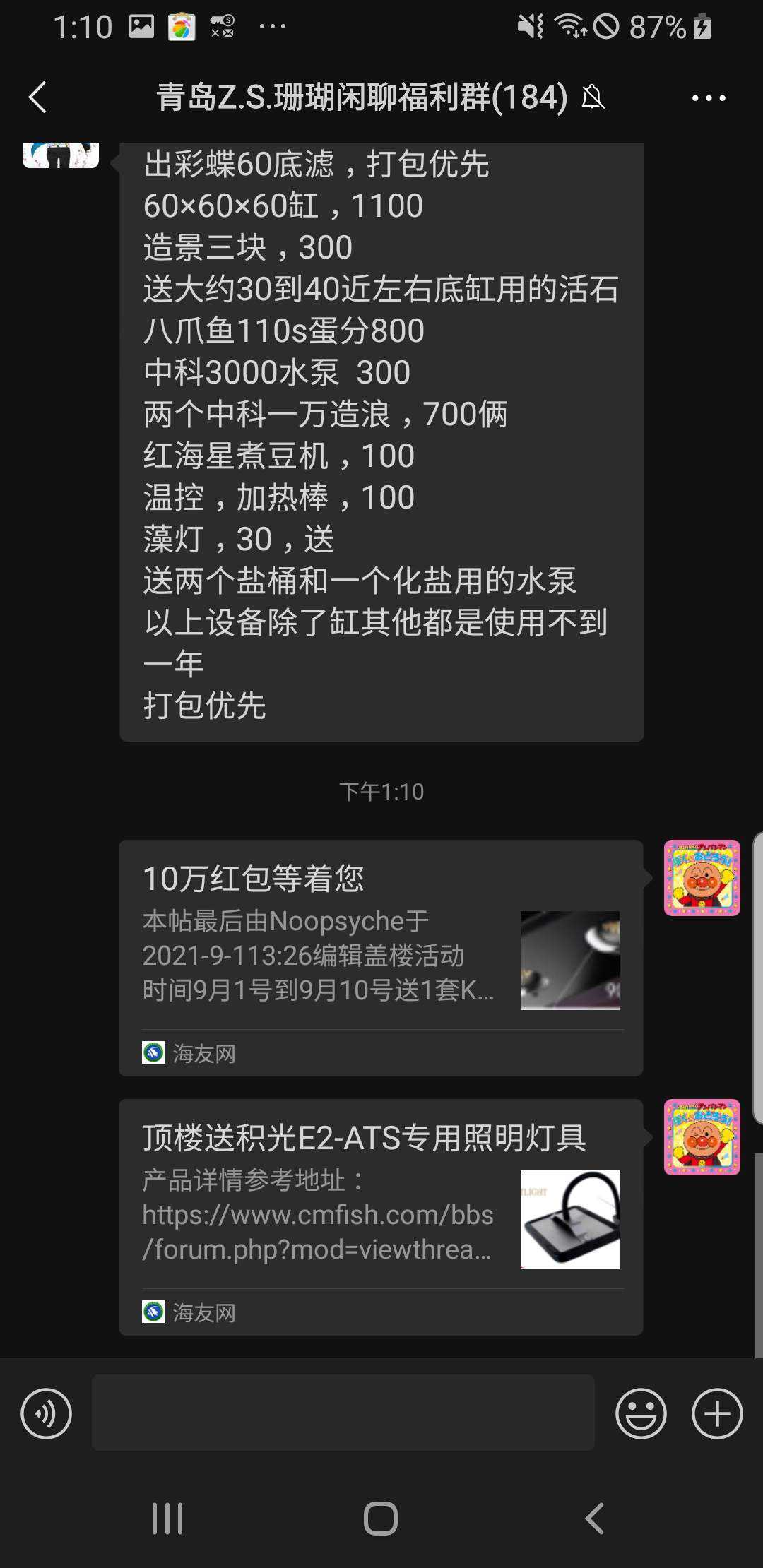This screenshot has width=763, height=1568.
Task: Open the emoji sticker panel
Action: click(x=641, y=1413)
